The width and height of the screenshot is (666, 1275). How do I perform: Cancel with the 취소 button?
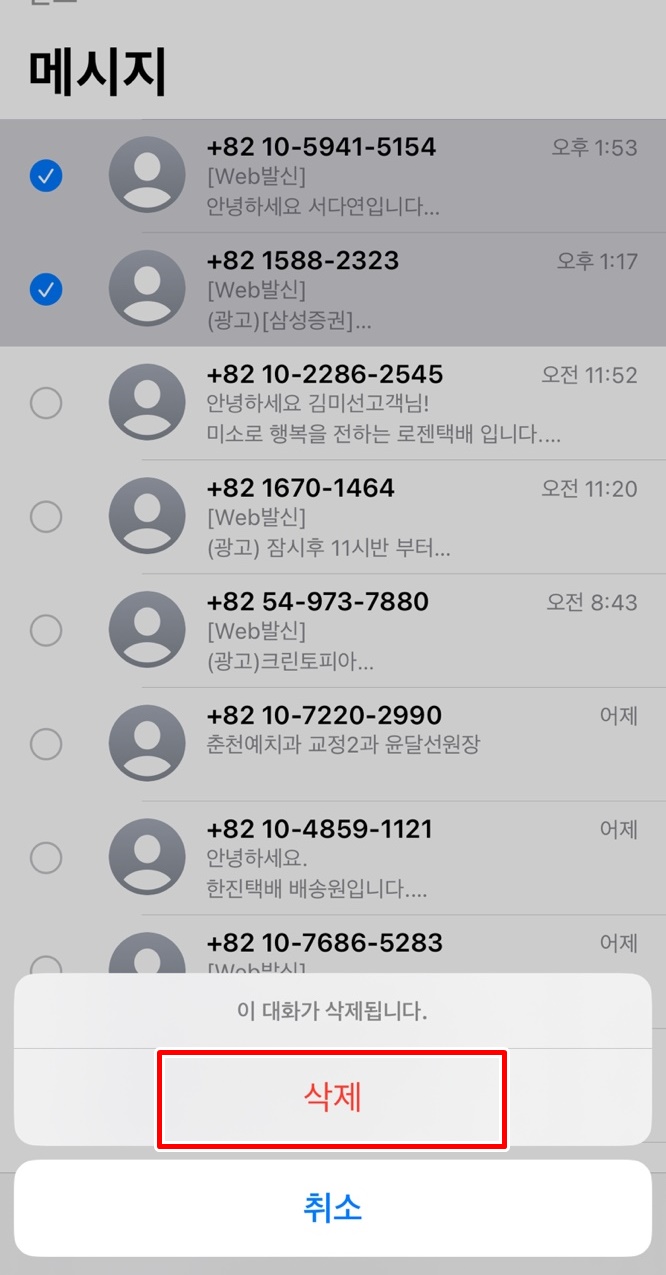[332, 1208]
